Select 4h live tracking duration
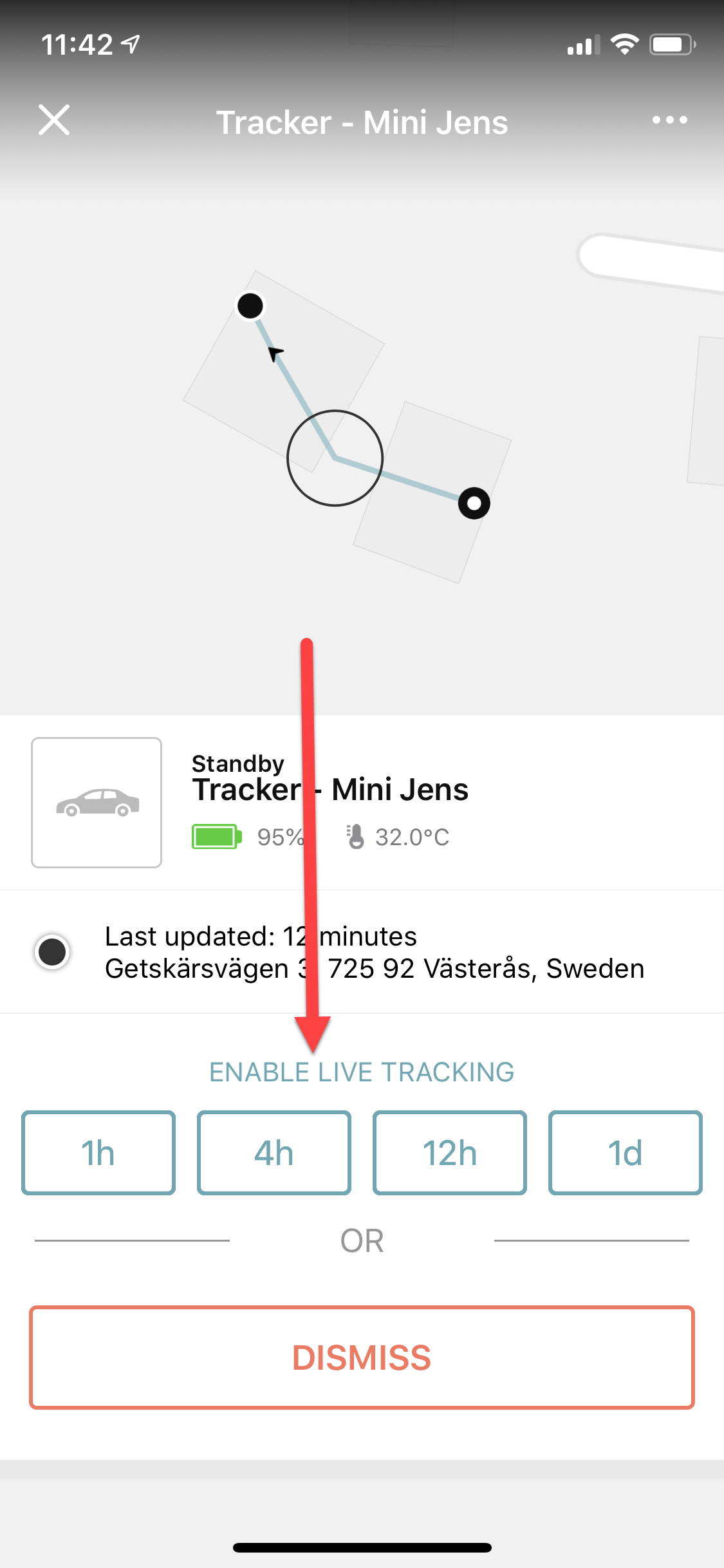 tap(274, 1153)
